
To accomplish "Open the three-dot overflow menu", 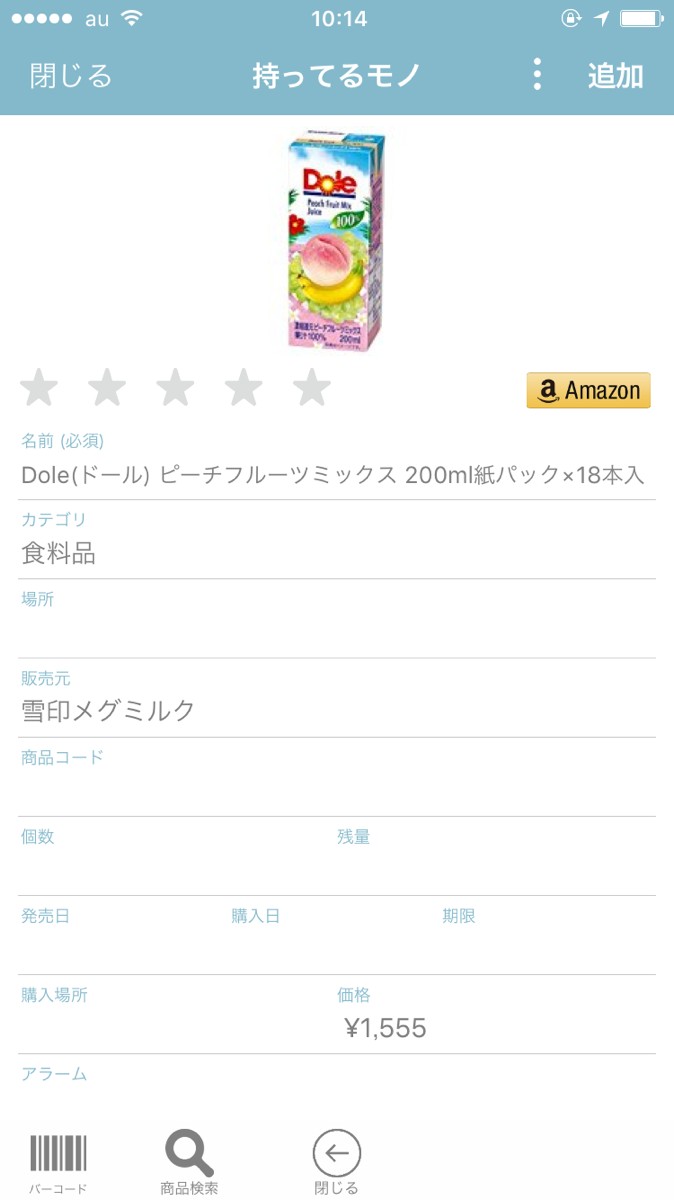I will pos(537,75).
